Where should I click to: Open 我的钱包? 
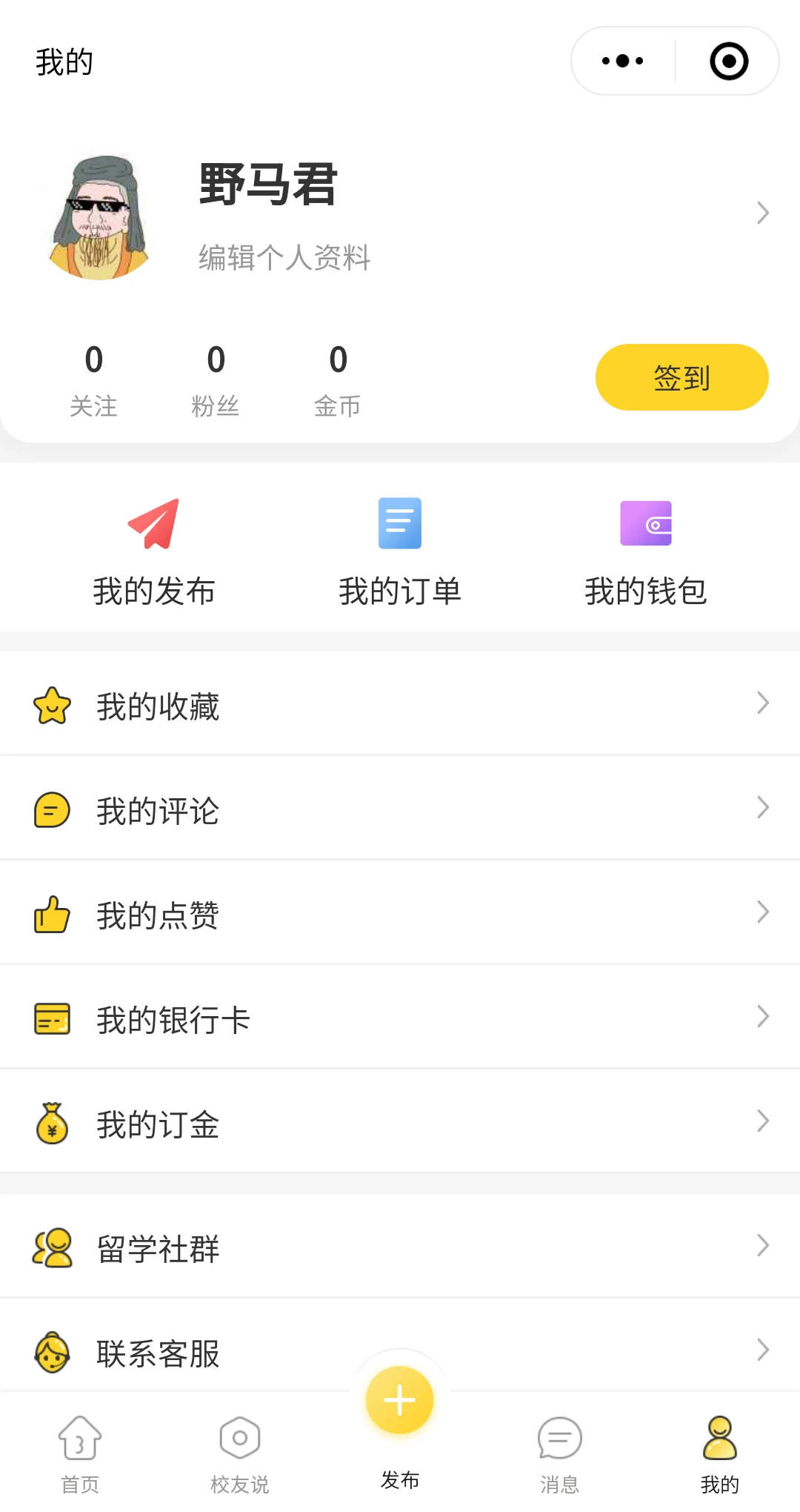646,552
